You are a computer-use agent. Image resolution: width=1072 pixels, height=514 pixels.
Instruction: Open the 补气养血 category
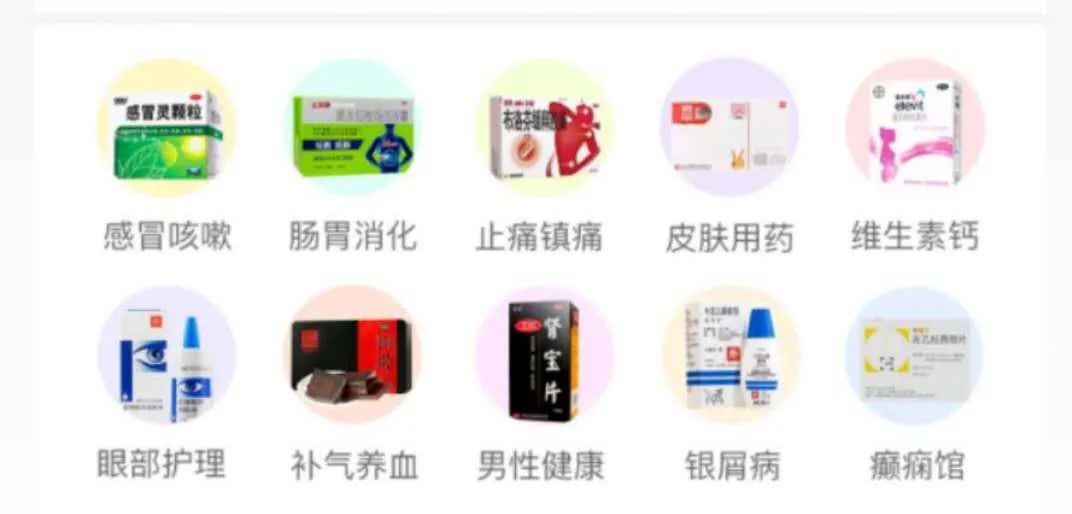353,356
